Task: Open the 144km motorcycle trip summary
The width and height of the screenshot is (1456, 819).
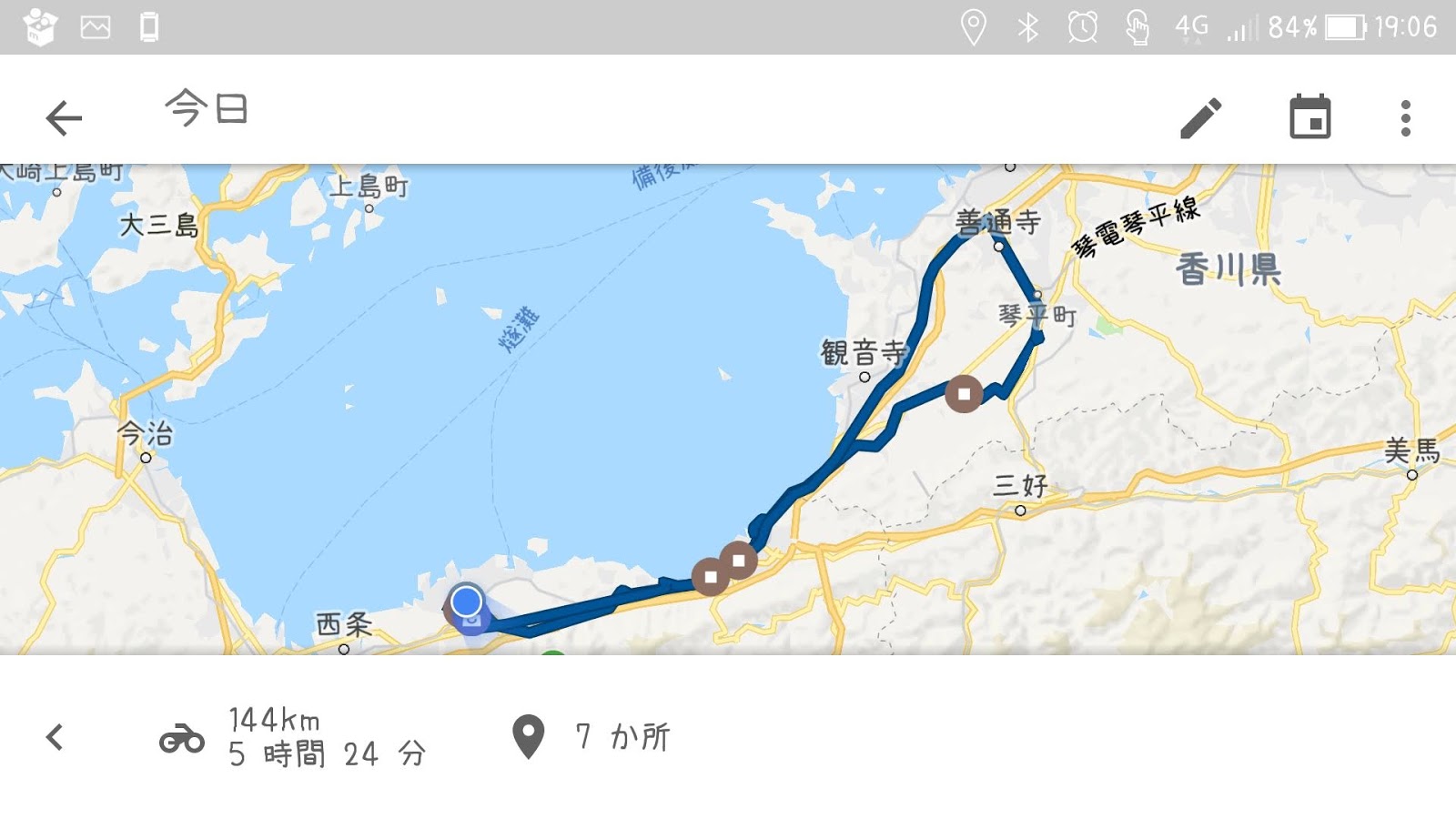Action: 291,737
